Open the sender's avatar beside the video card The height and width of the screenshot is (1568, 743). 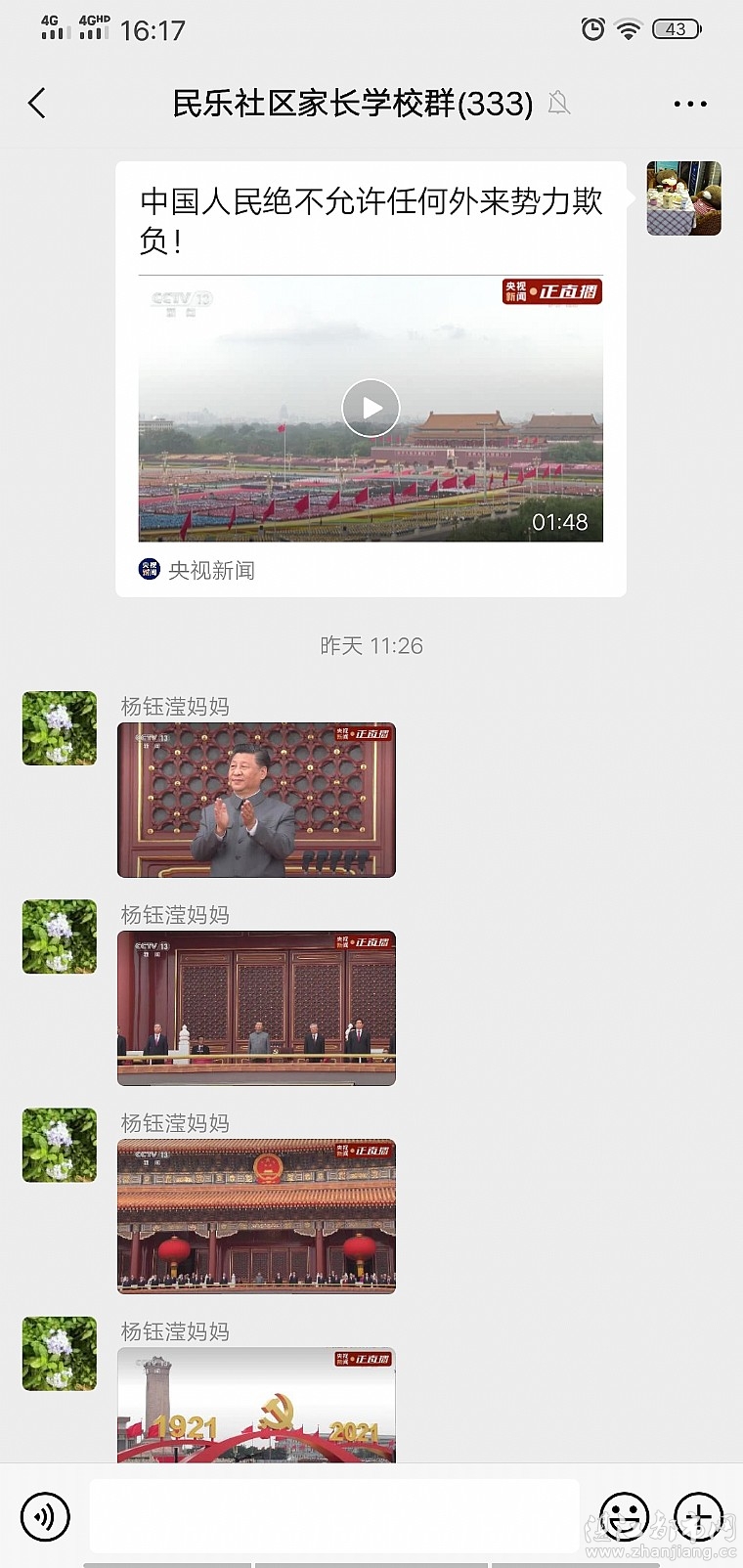click(683, 198)
